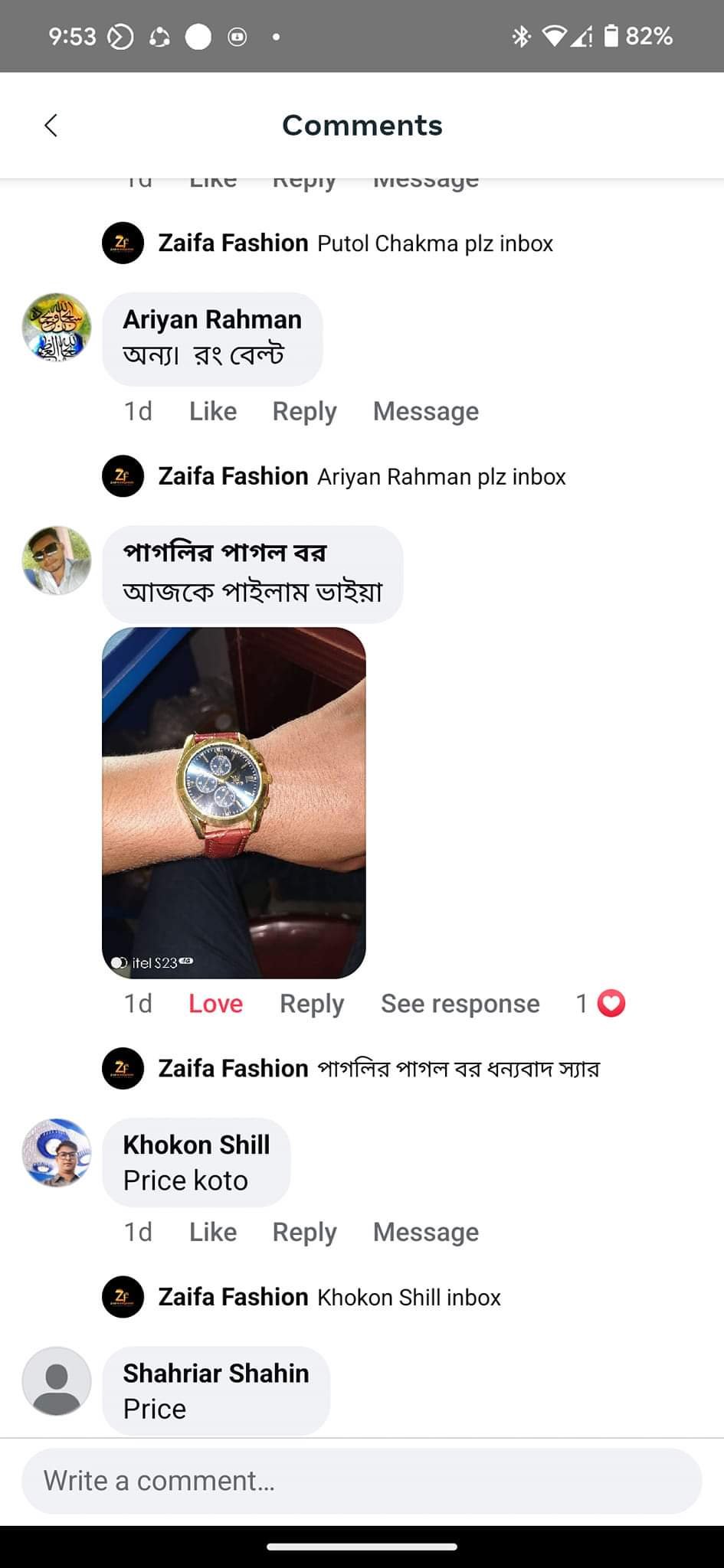This screenshot has height=1568, width=724.
Task: Open Ariyan Rahman's profile picture
Action: pyautogui.click(x=57, y=327)
